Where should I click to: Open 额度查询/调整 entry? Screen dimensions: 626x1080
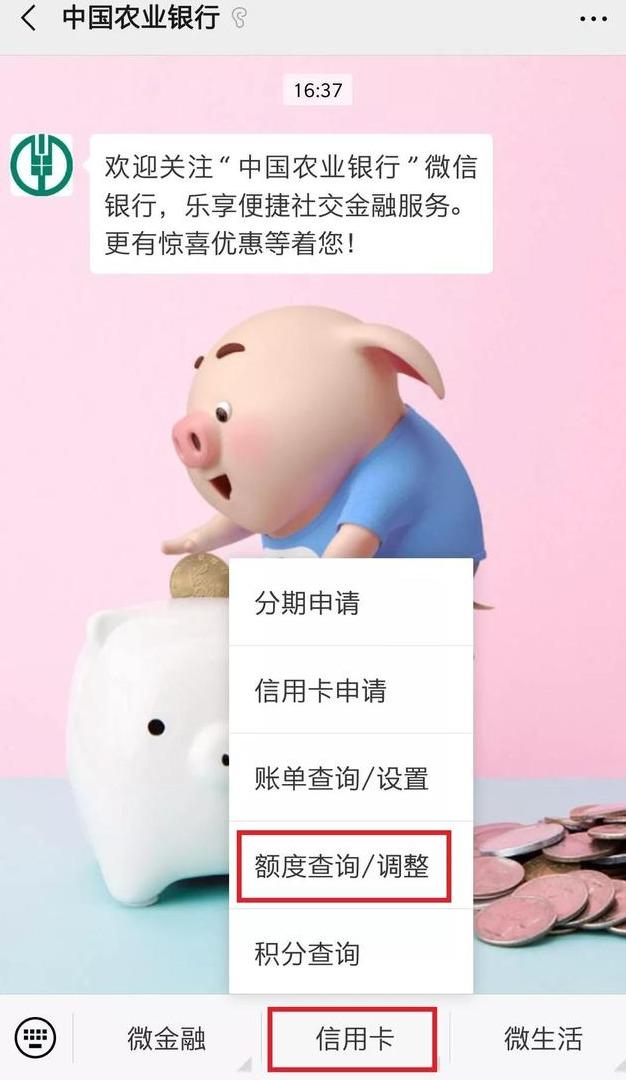[x=344, y=866]
